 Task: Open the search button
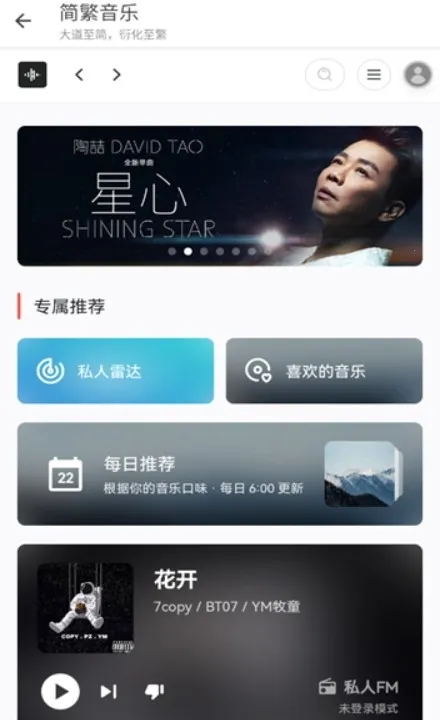pos(325,74)
